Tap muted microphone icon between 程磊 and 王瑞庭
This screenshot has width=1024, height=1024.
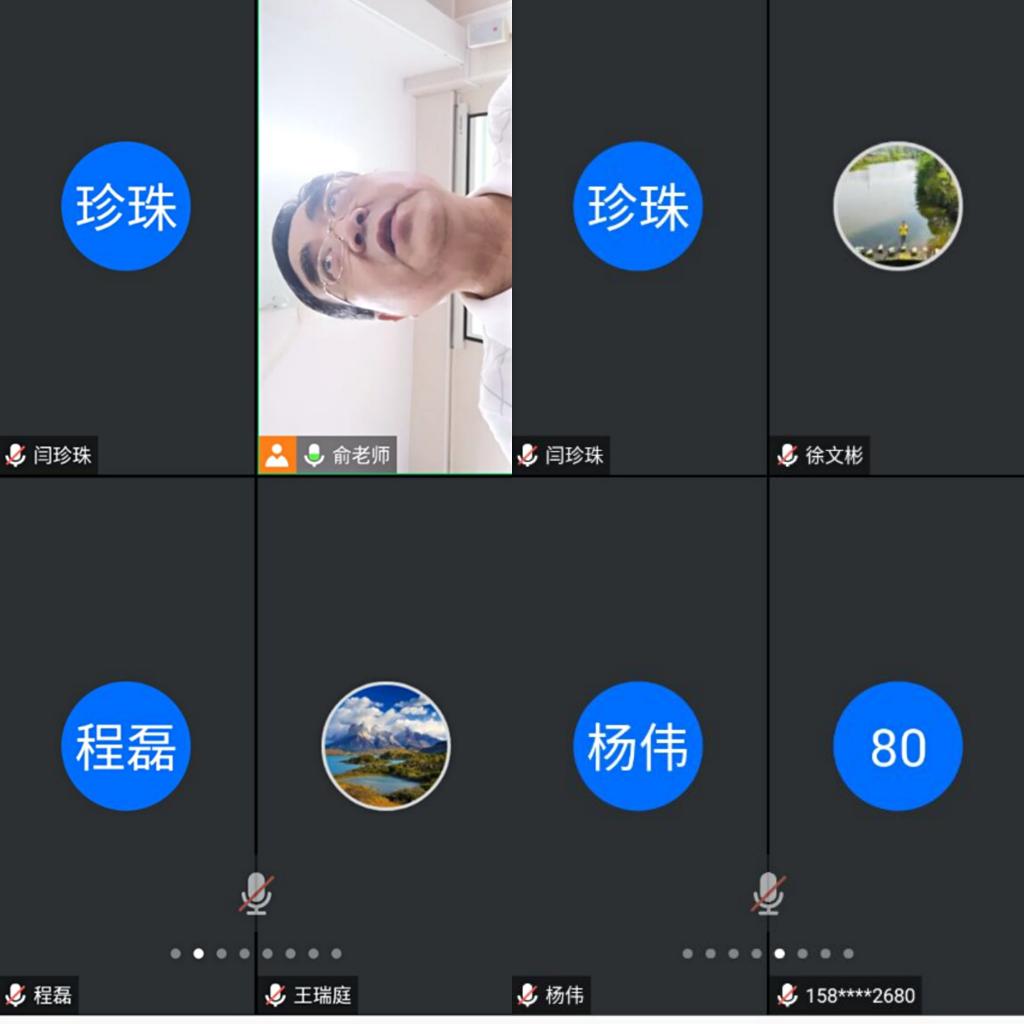point(256,893)
